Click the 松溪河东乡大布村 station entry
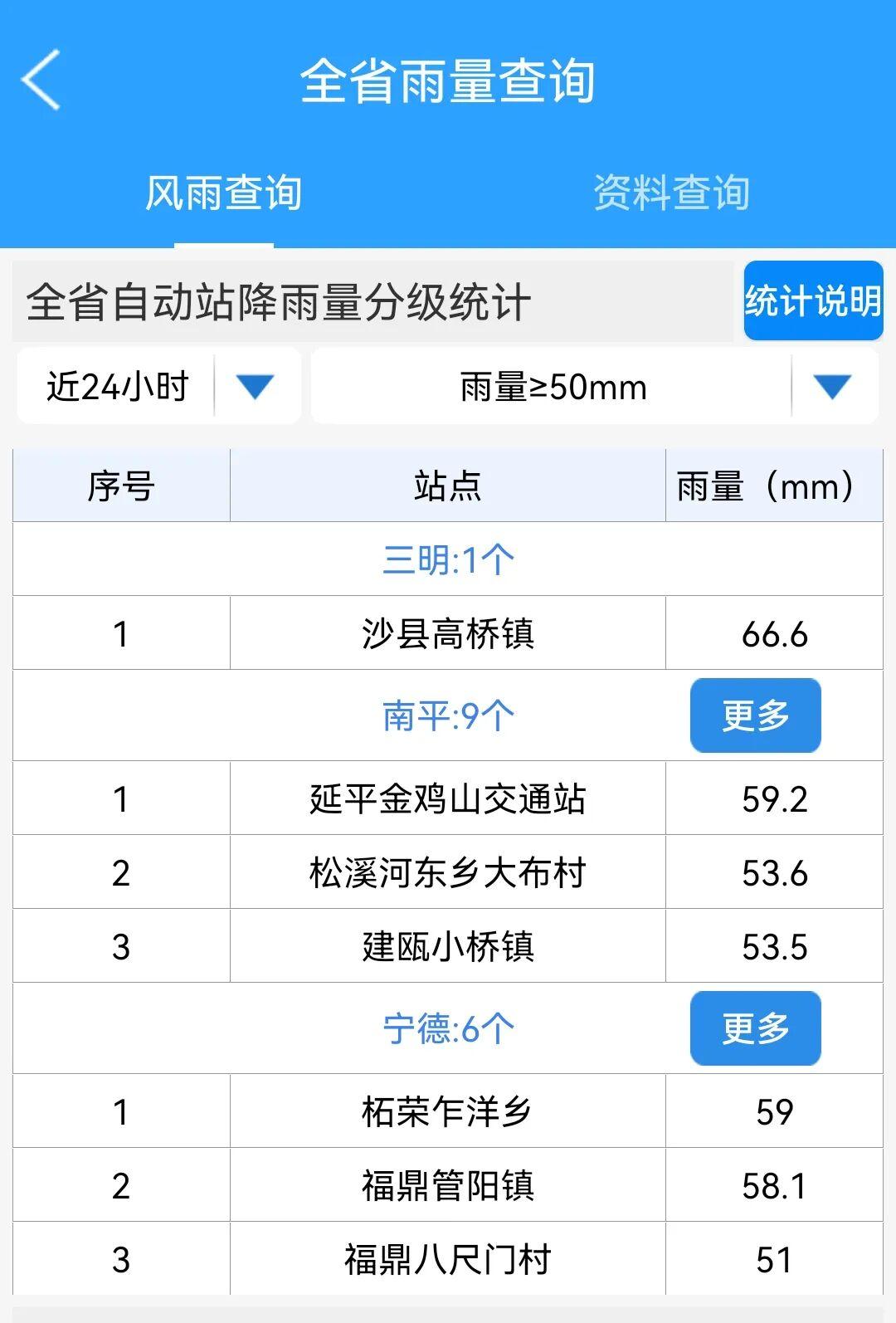 point(448,871)
